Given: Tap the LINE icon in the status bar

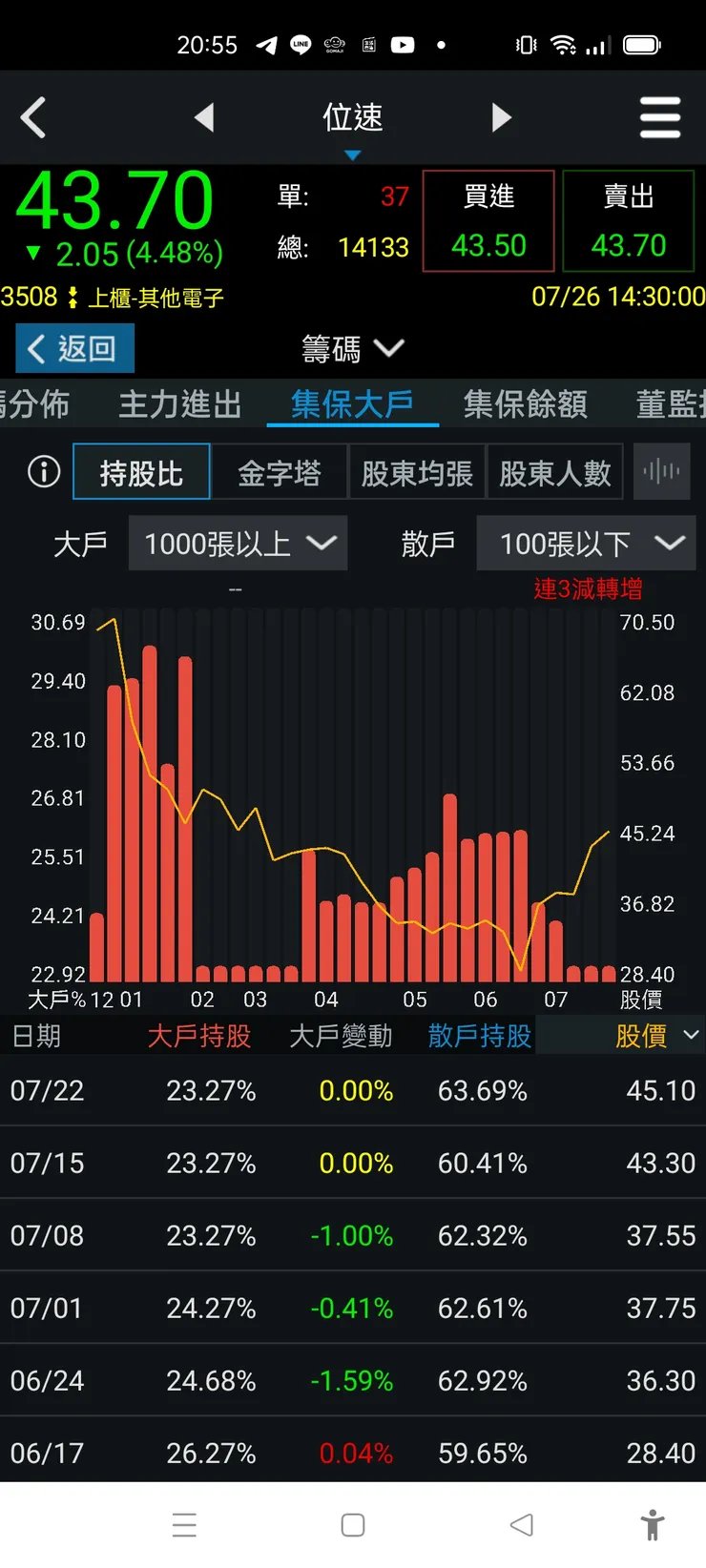Looking at the screenshot, I should click(x=301, y=45).
